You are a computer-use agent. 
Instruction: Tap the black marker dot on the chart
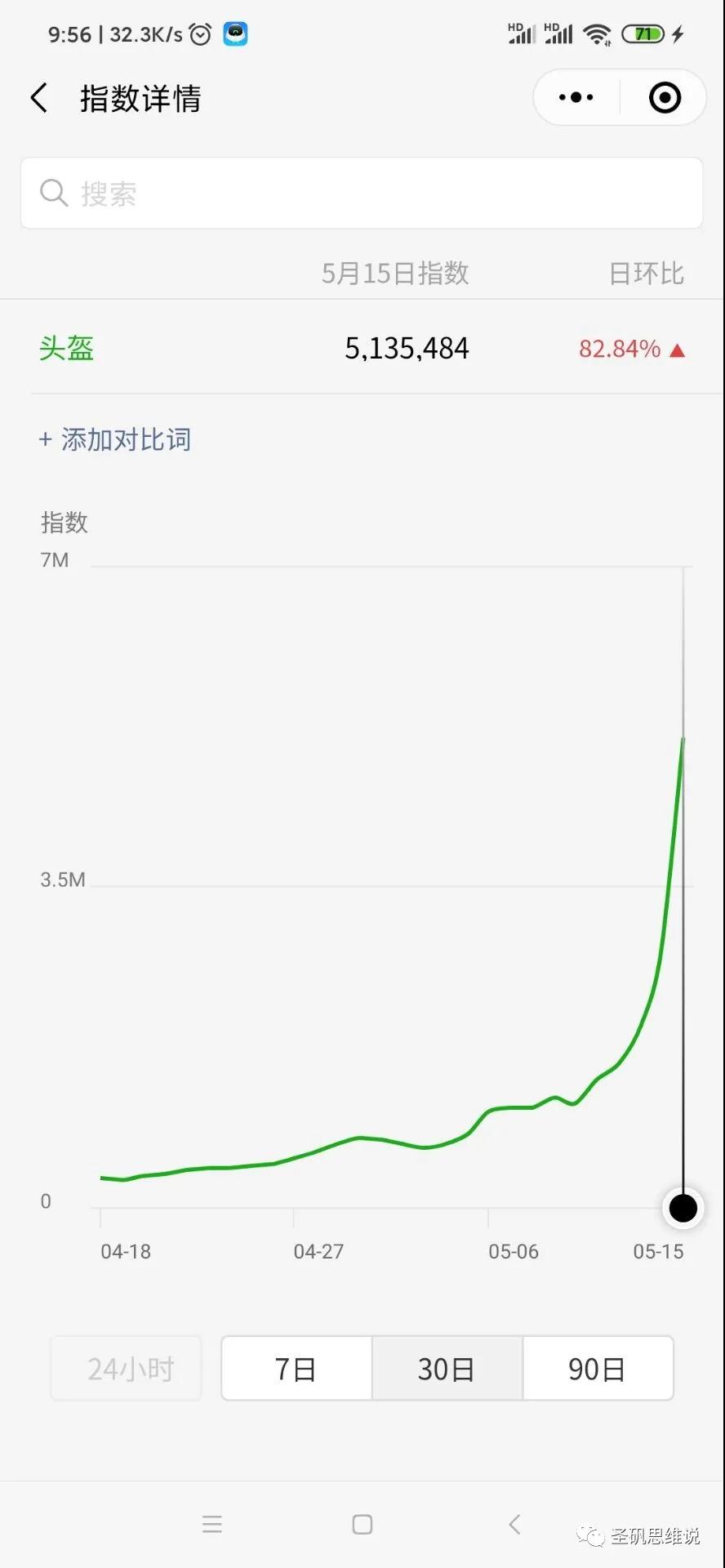683,1207
